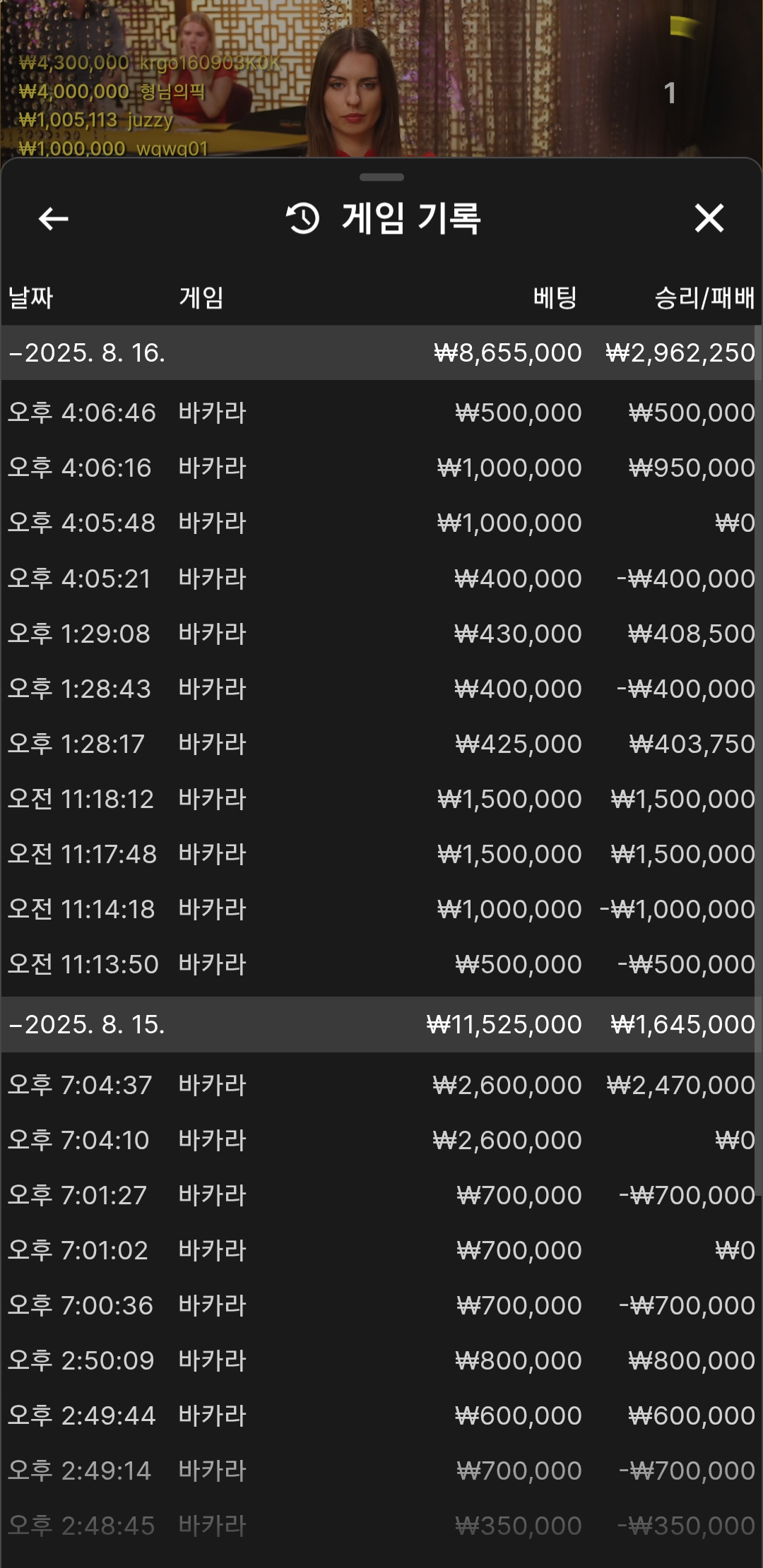Screen dimensions: 763x1568
Task: Collapse the 2025. 8. 16. date group
Action: click(381, 352)
